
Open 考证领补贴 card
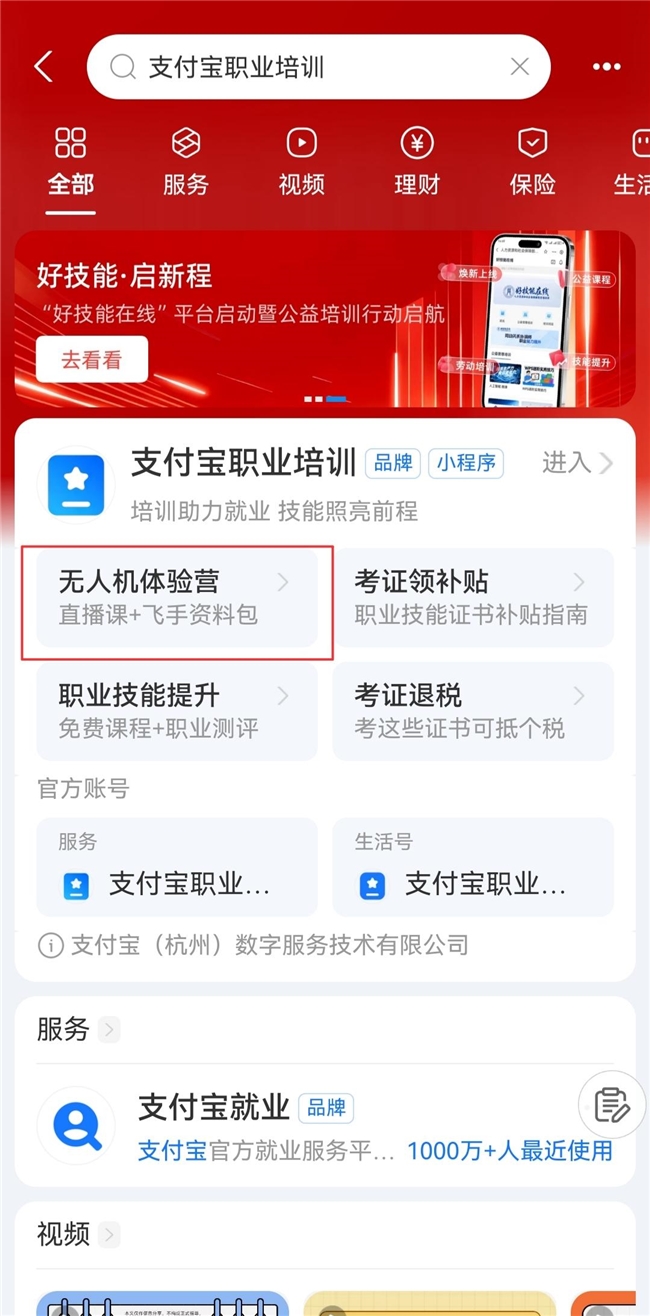tap(472, 596)
